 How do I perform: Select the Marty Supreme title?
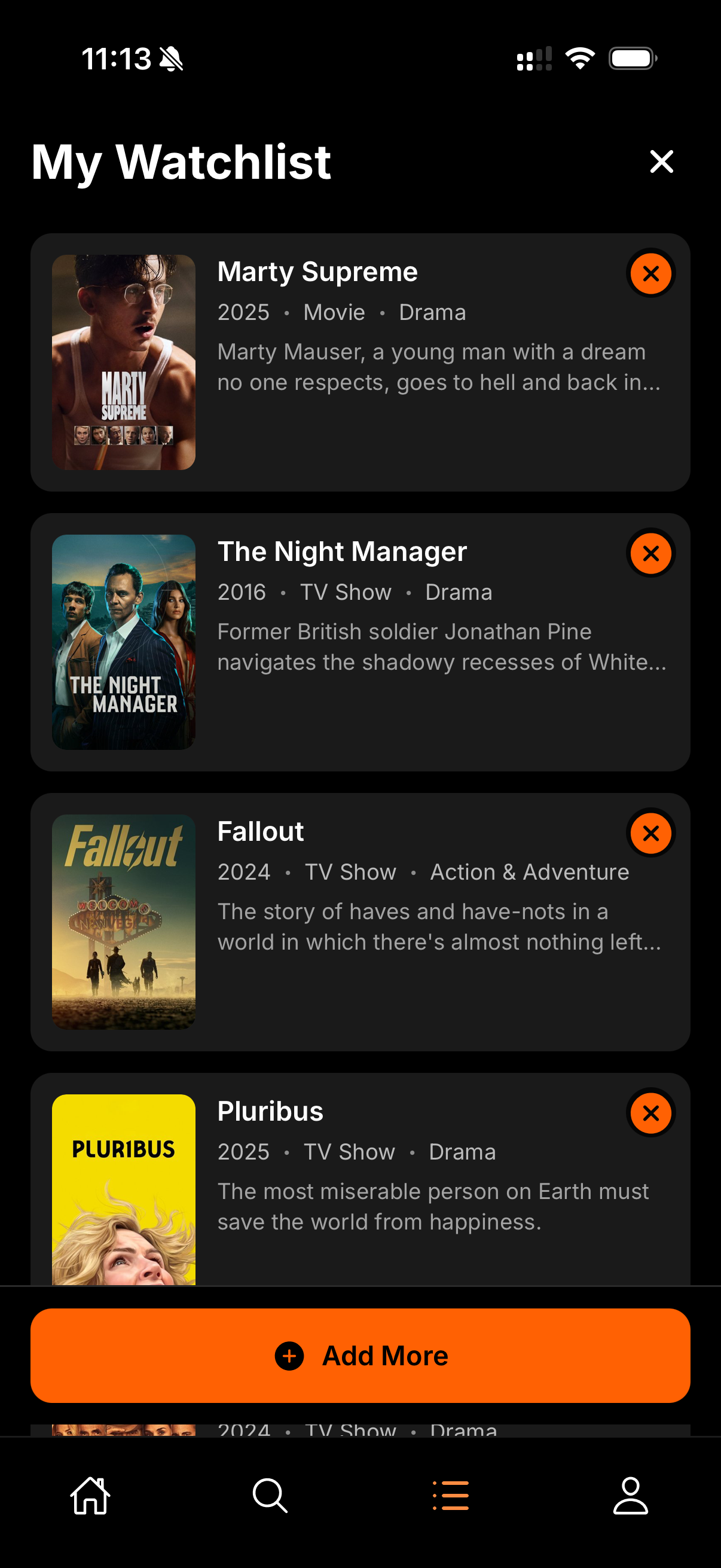click(x=317, y=271)
